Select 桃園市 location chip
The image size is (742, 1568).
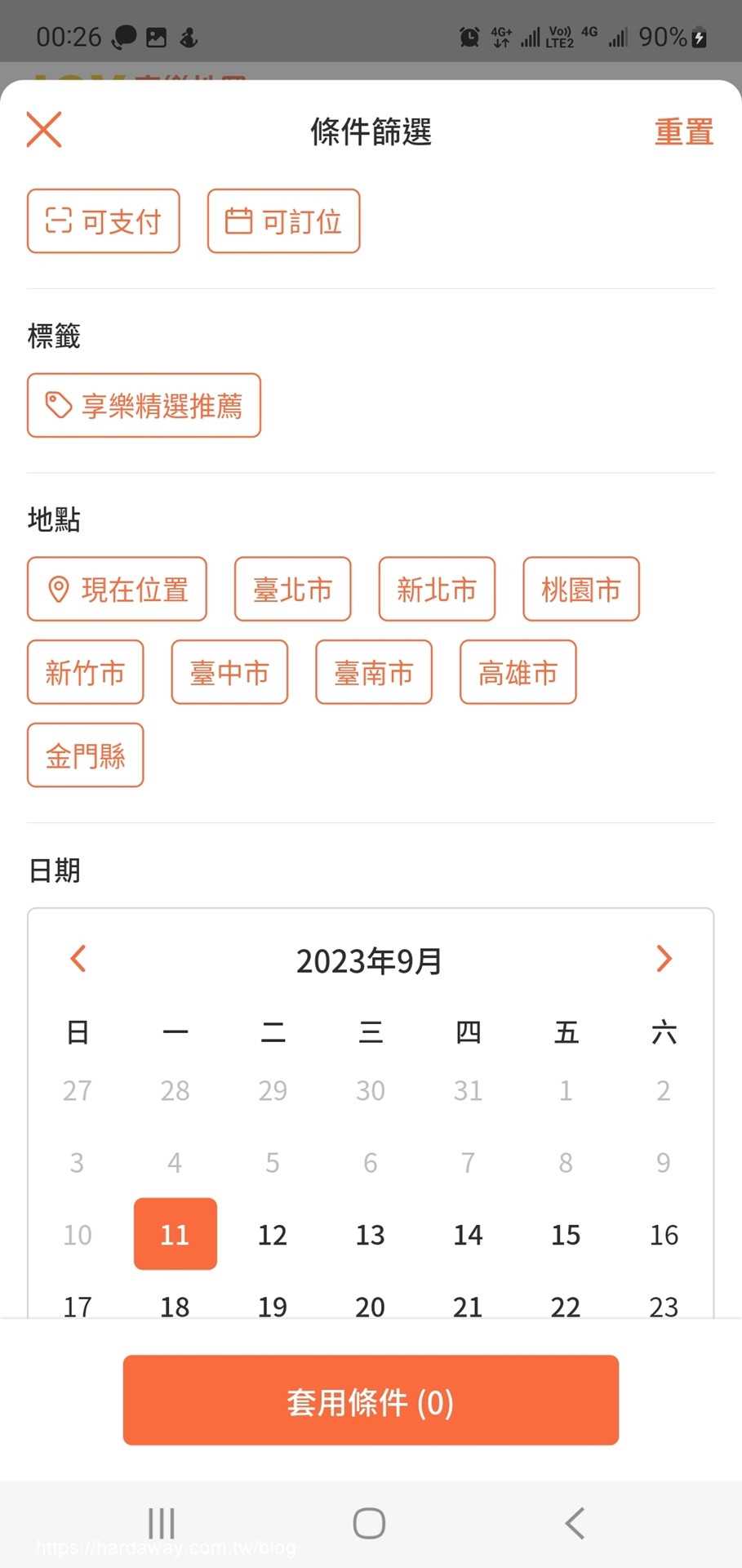coord(581,590)
